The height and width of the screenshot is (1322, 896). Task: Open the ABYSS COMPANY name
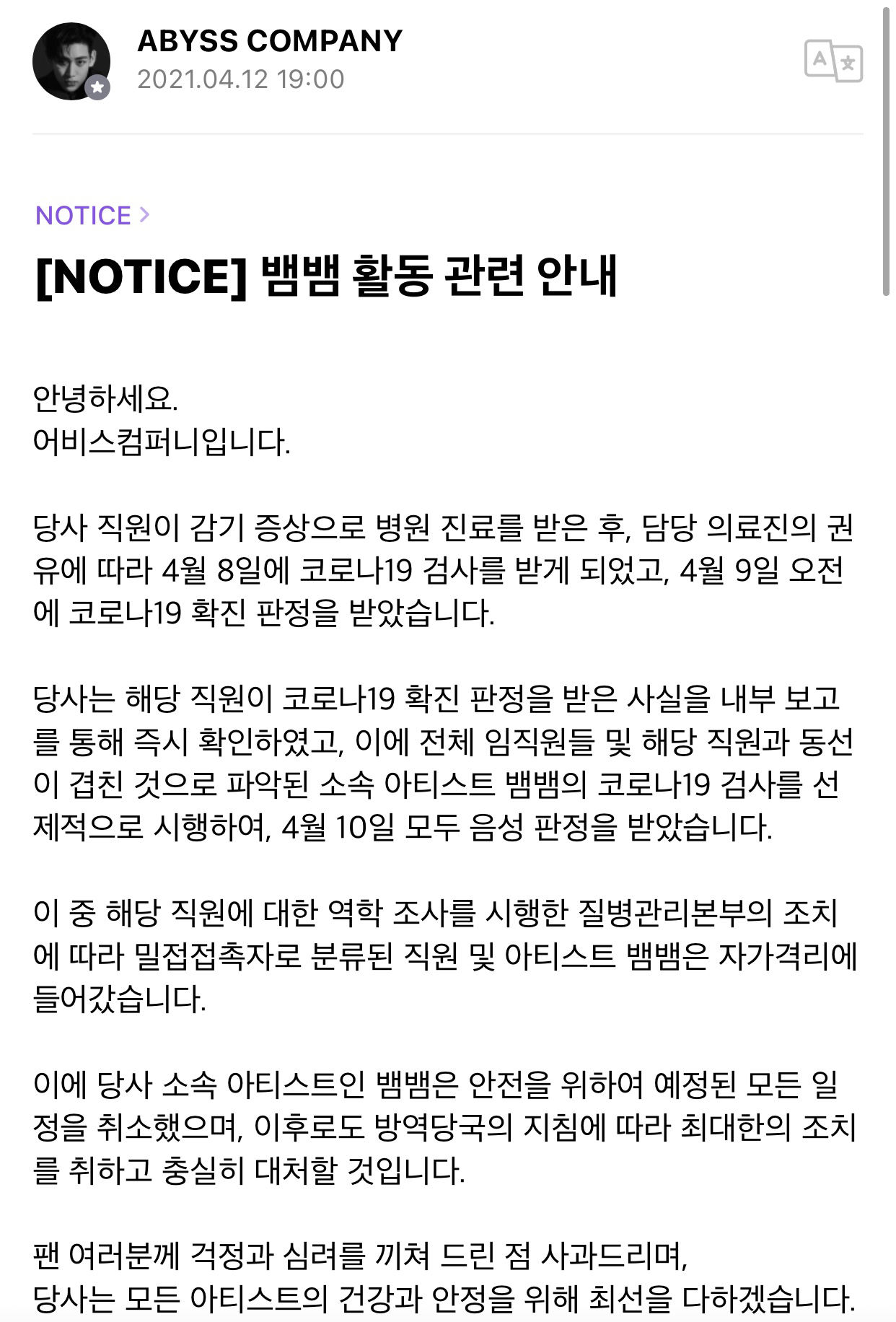click(270, 41)
